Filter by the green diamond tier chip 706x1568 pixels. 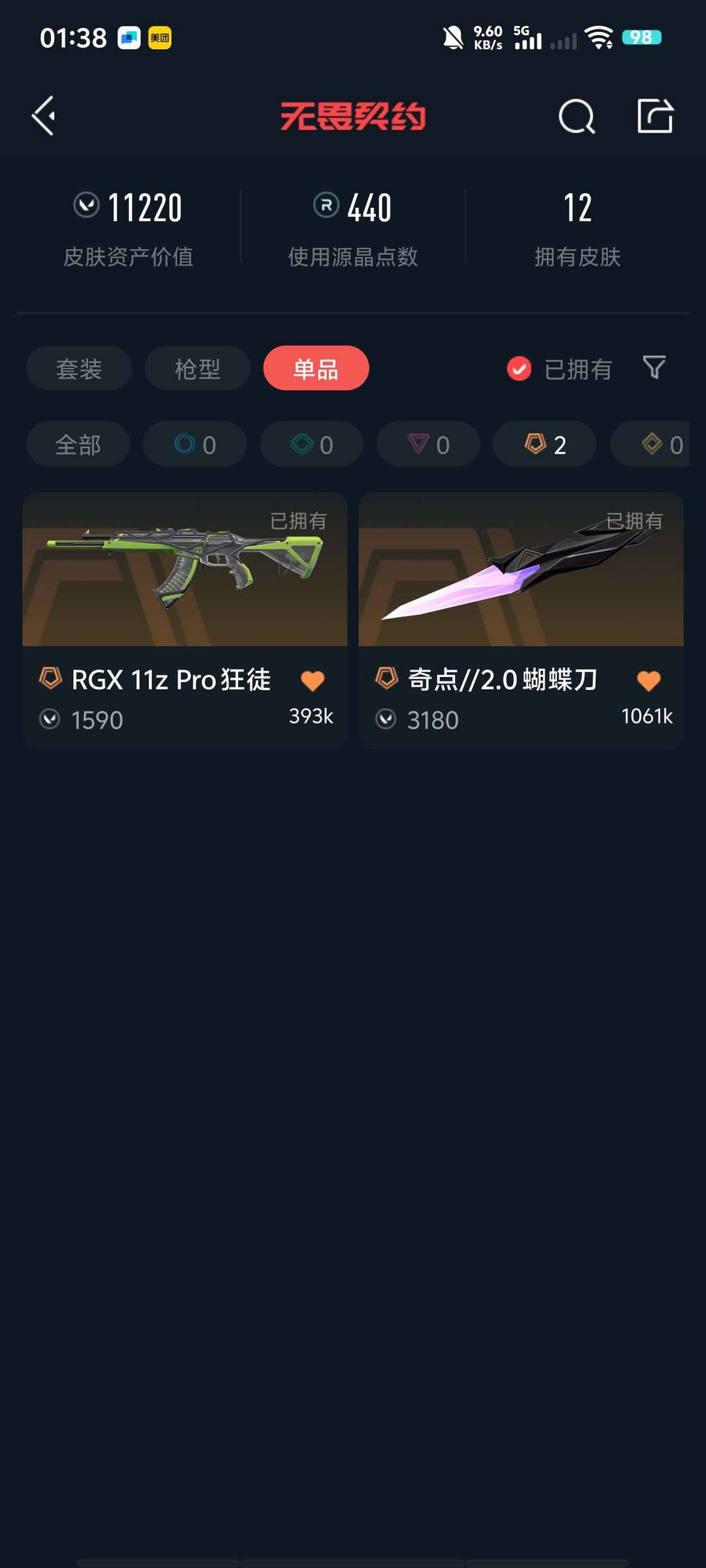point(312,444)
